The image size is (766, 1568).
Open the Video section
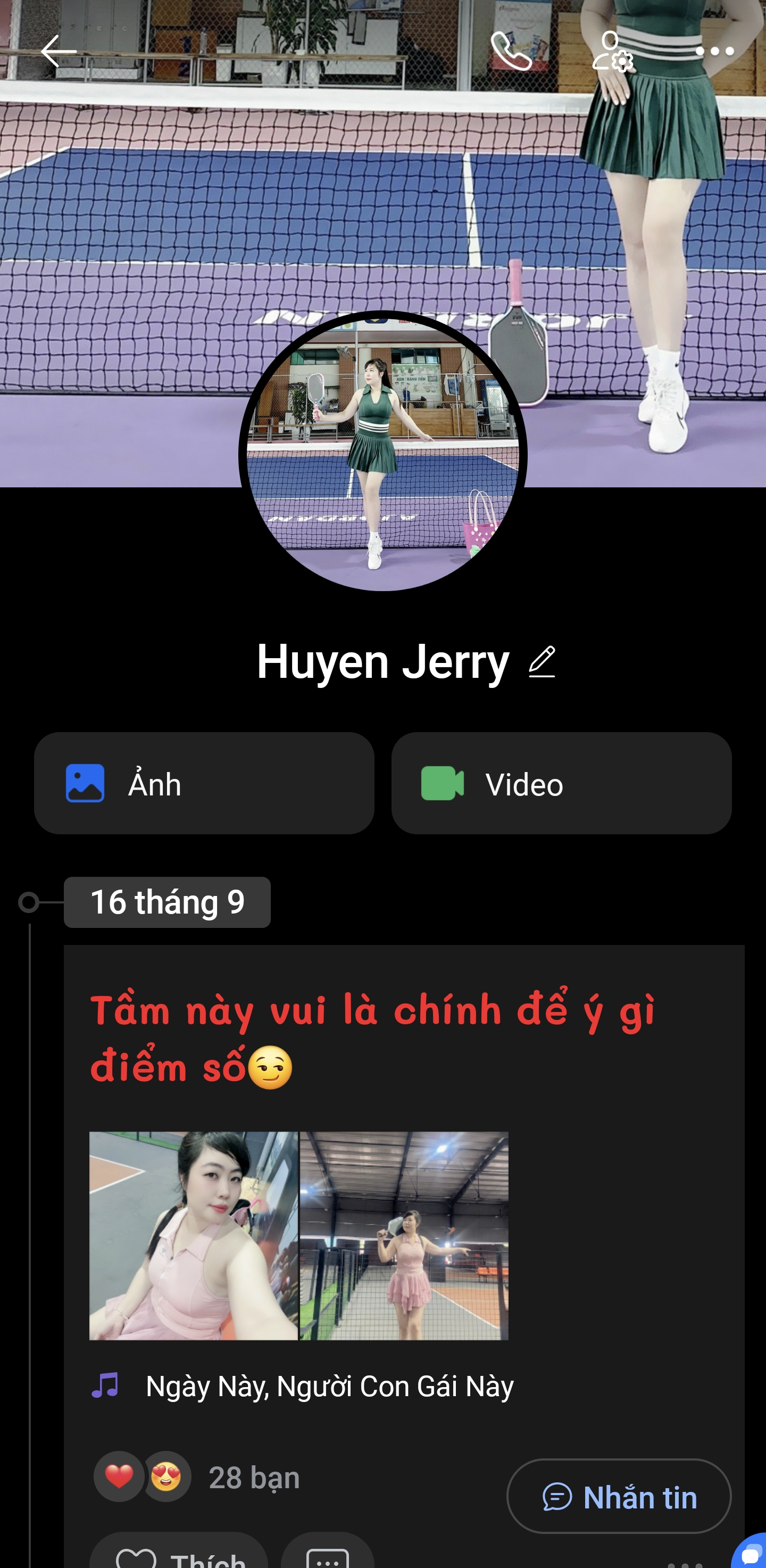tap(561, 783)
